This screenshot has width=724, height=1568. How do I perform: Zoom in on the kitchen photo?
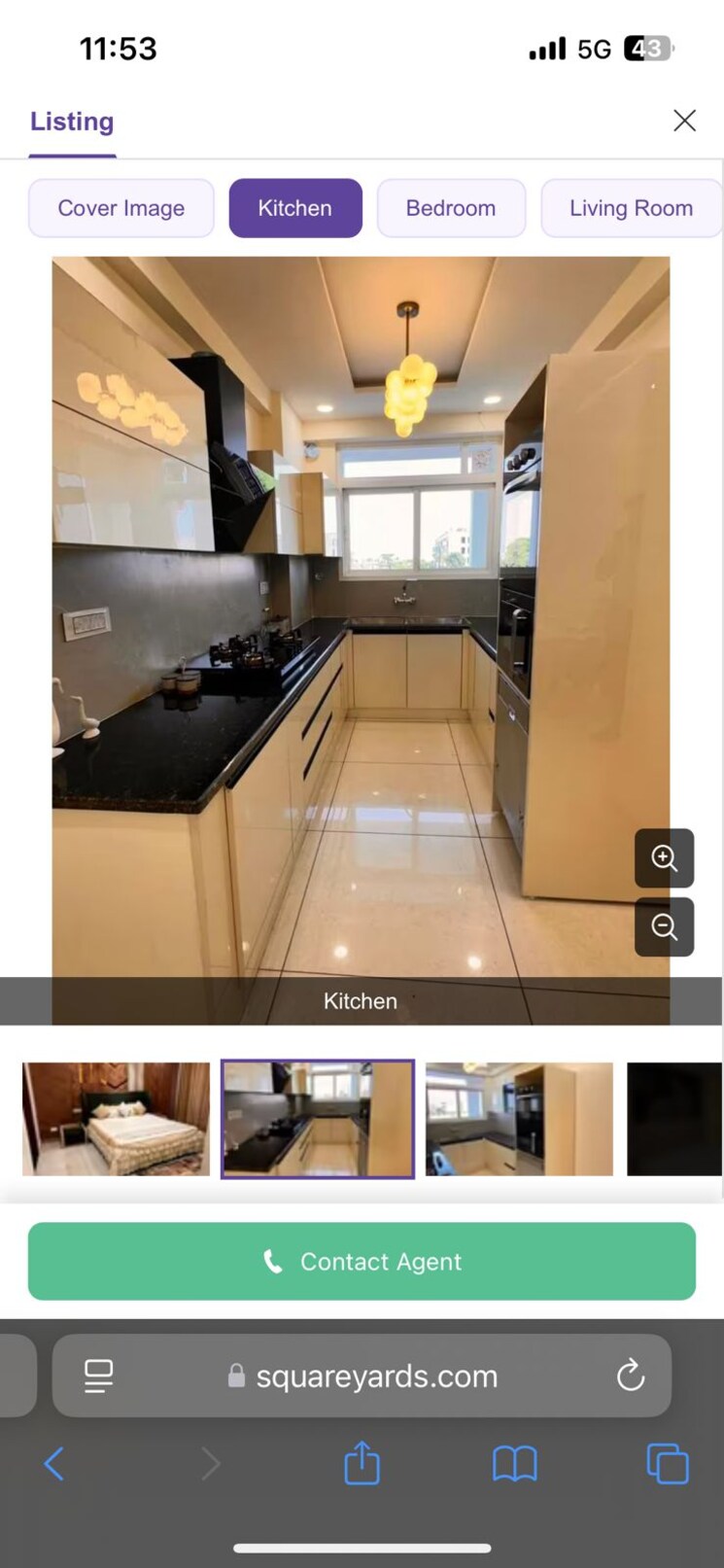[664, 858]
